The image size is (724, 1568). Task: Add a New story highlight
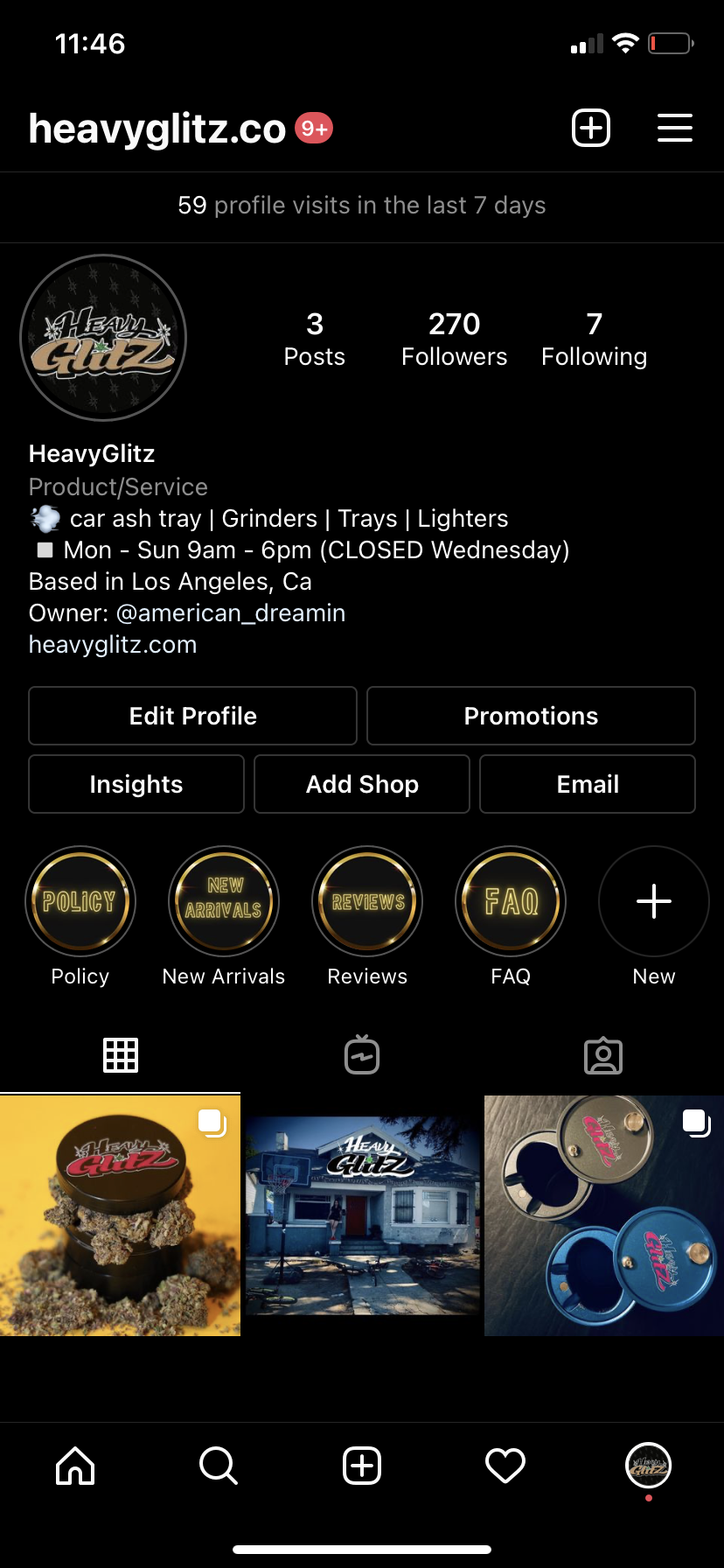(654, 901)
